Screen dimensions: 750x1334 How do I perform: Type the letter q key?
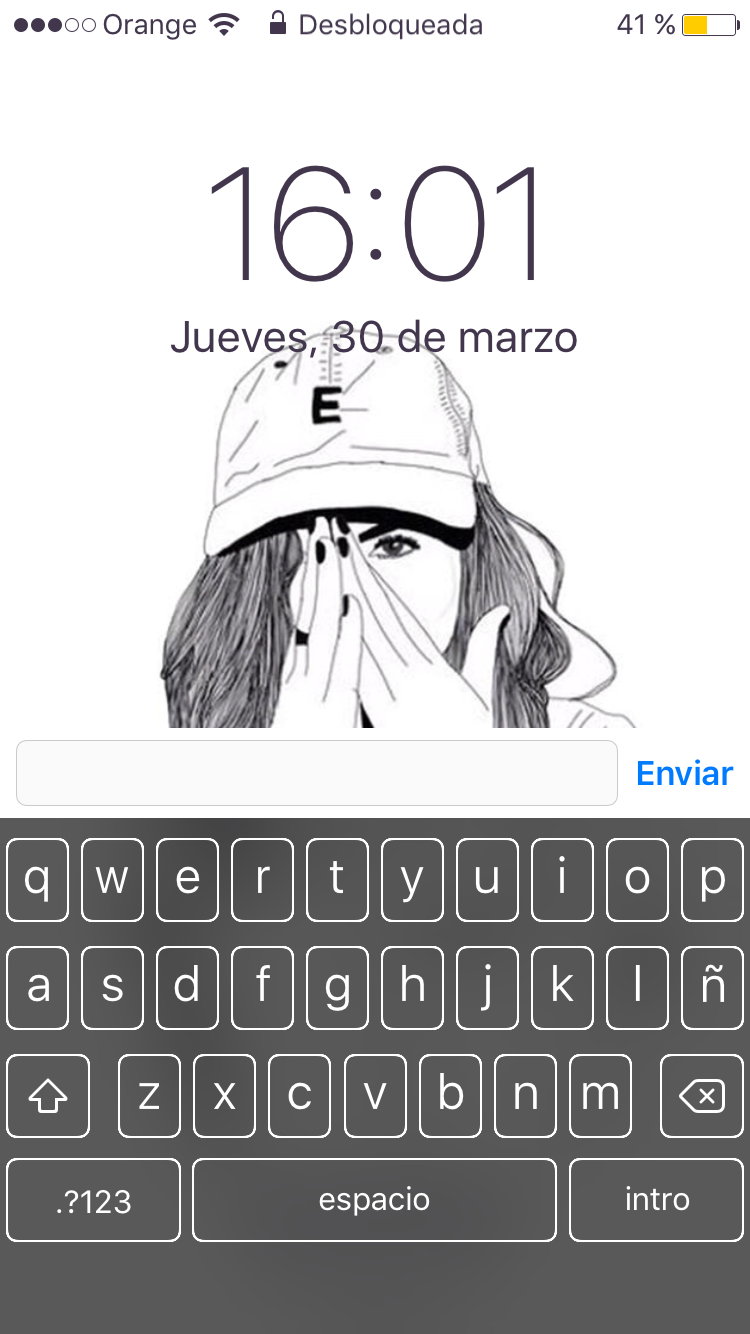[38, 880]
